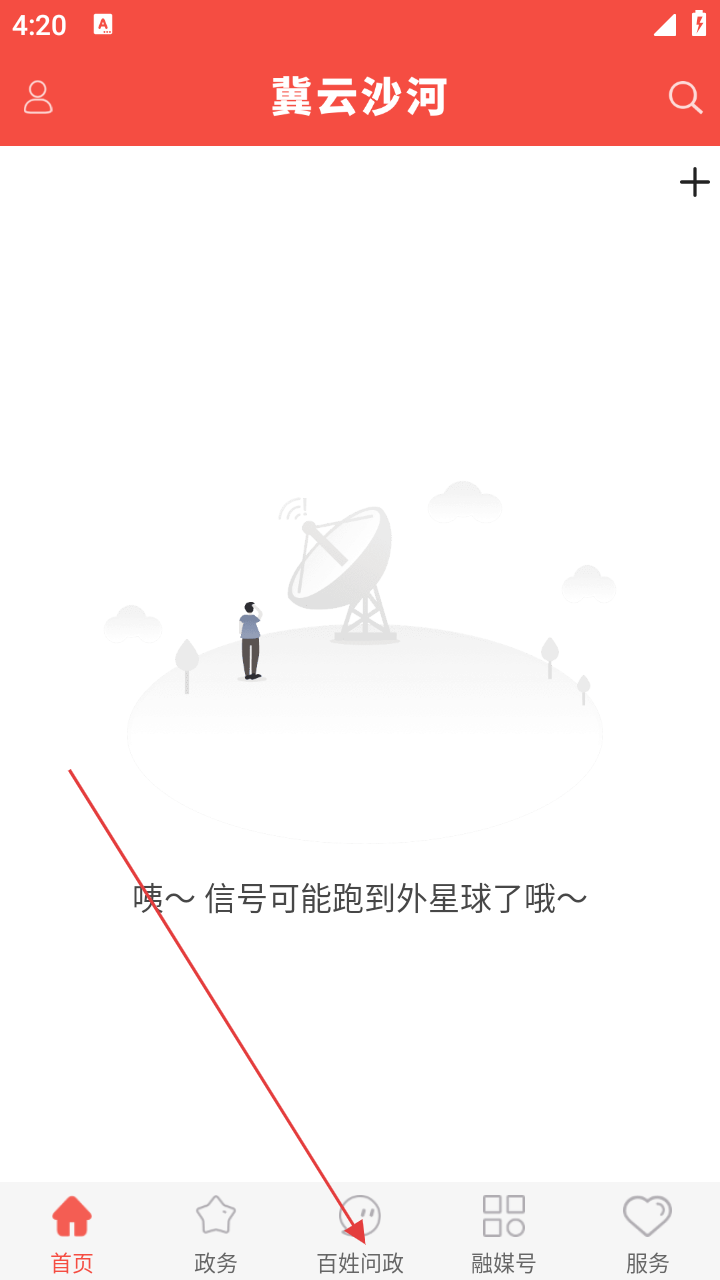Select the 服务 tab
The width and height of the screenshot is (720, 1280).
[647, 1232]
